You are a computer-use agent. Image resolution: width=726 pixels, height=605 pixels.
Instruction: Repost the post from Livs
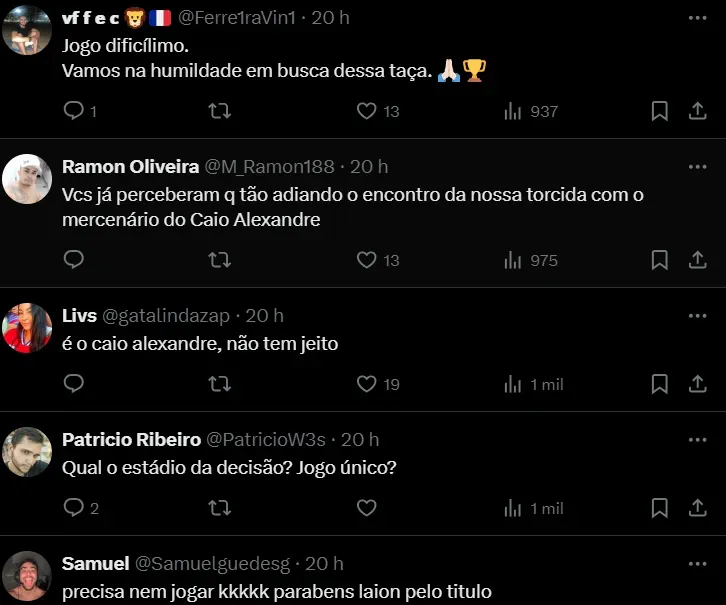[x=219, y=384]
